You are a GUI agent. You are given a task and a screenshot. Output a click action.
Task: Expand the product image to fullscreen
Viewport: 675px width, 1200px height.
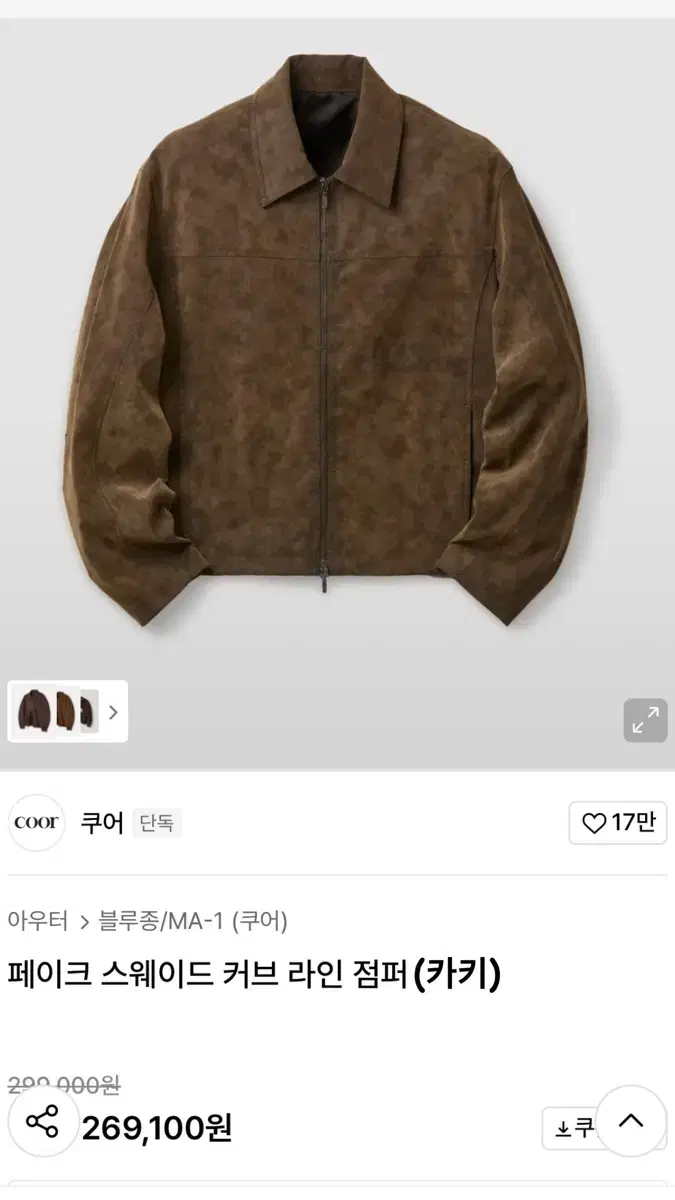click(x=645, y=719)
